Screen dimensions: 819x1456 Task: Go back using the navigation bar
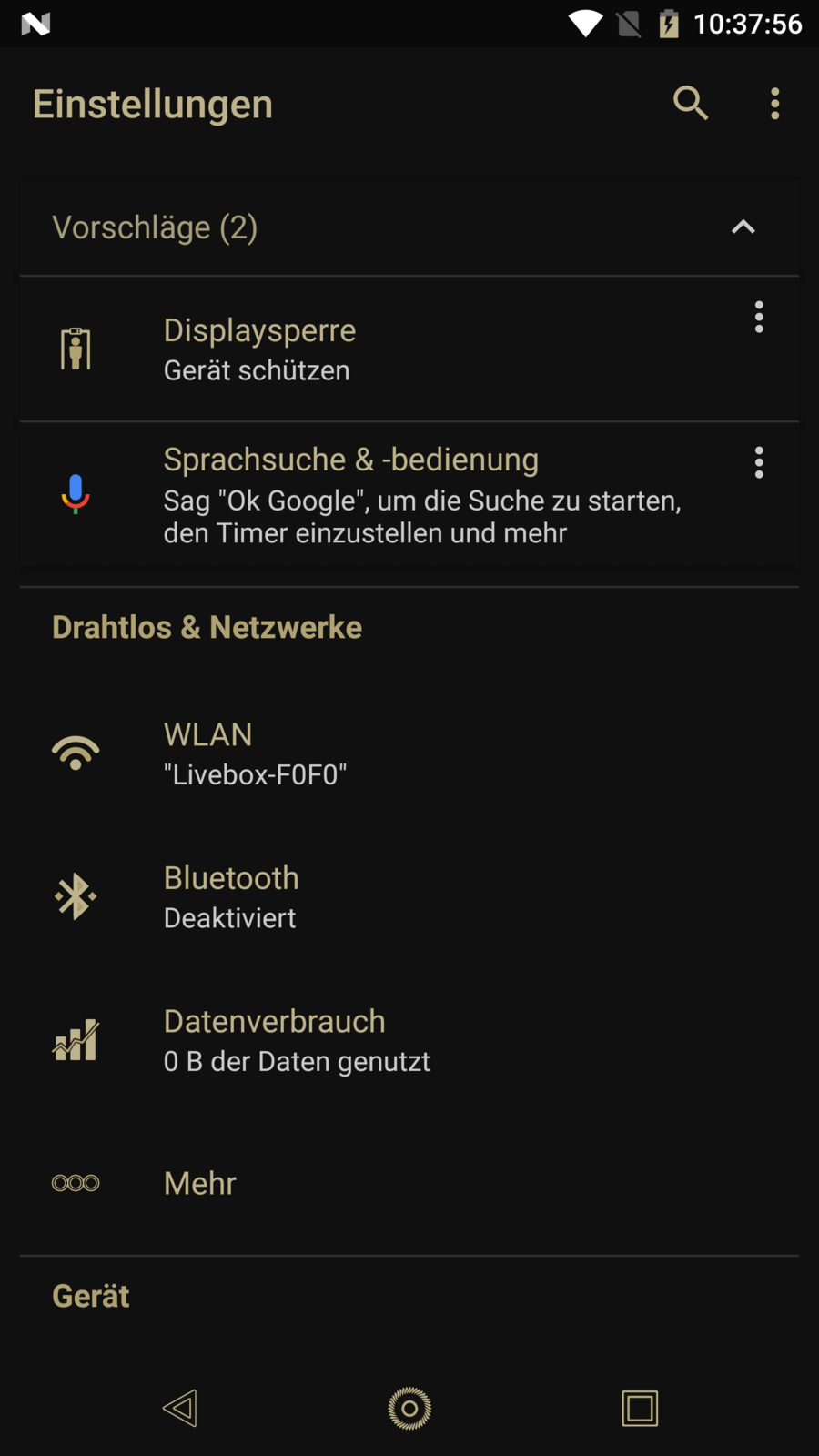[180, 1408]
